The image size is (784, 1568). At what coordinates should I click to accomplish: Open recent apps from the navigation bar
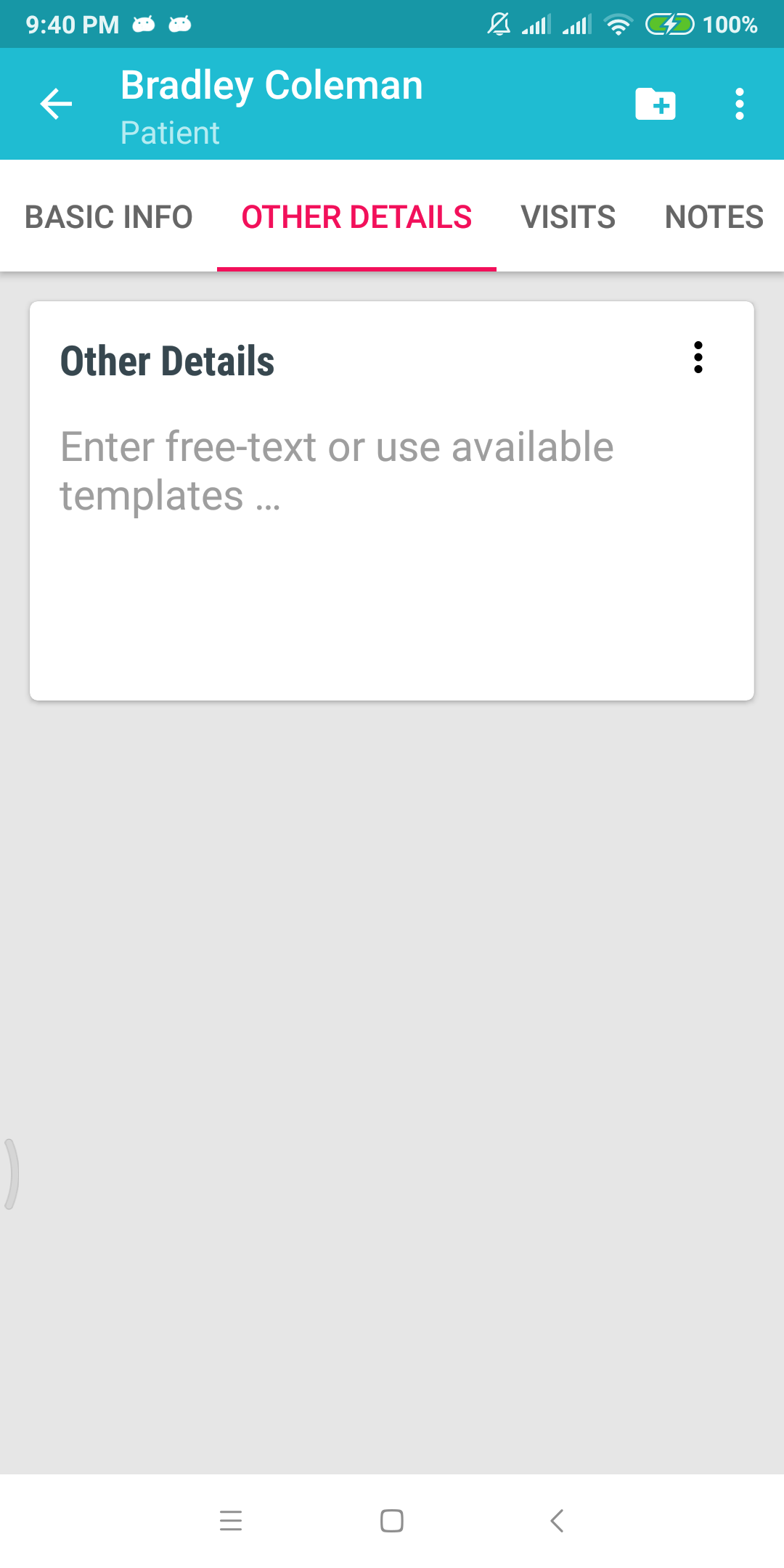pyautogui.click(x=231, y=1520)
